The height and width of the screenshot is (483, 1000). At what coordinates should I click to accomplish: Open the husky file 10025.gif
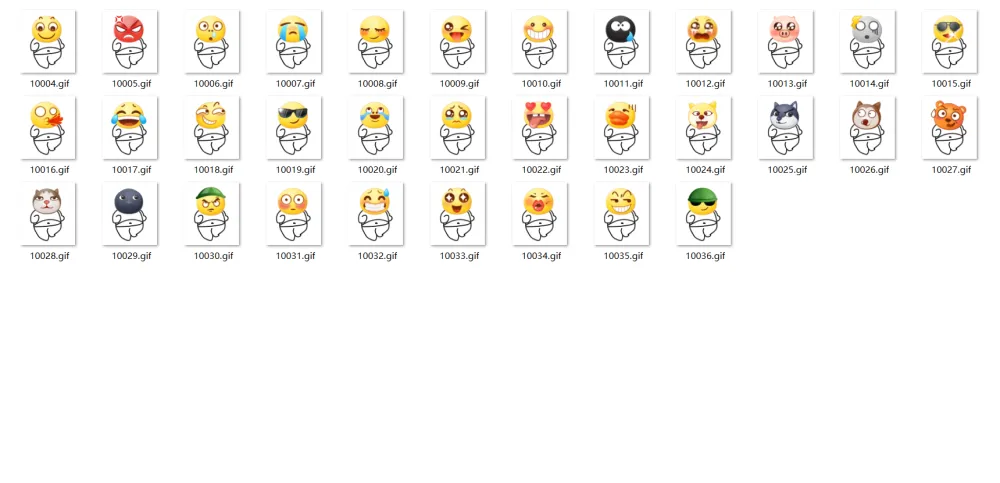787,129
